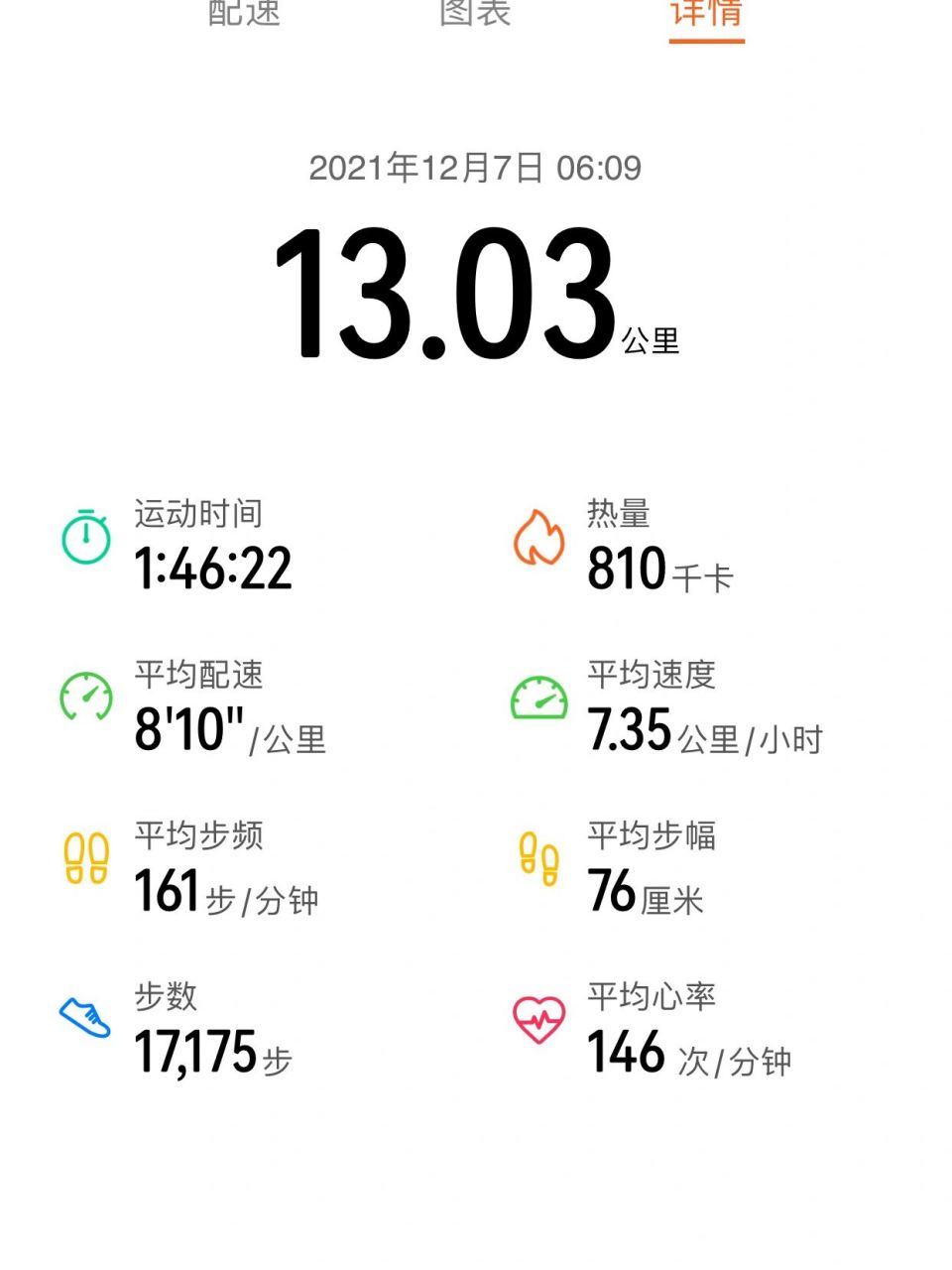This screenshot has width=952, height=1270.
Task: Switch to the 配速 tab
Action: pos(242,15)
